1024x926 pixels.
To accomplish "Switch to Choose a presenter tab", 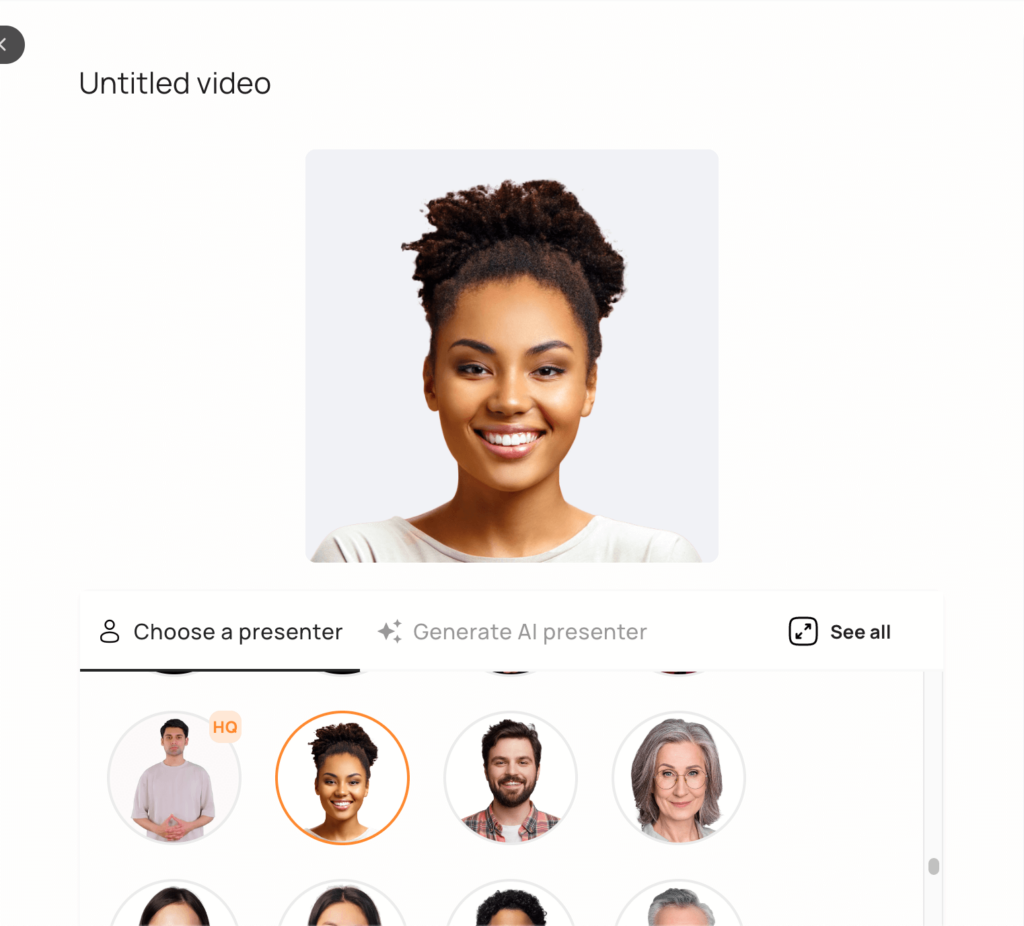I will click(x=220, y=632).
